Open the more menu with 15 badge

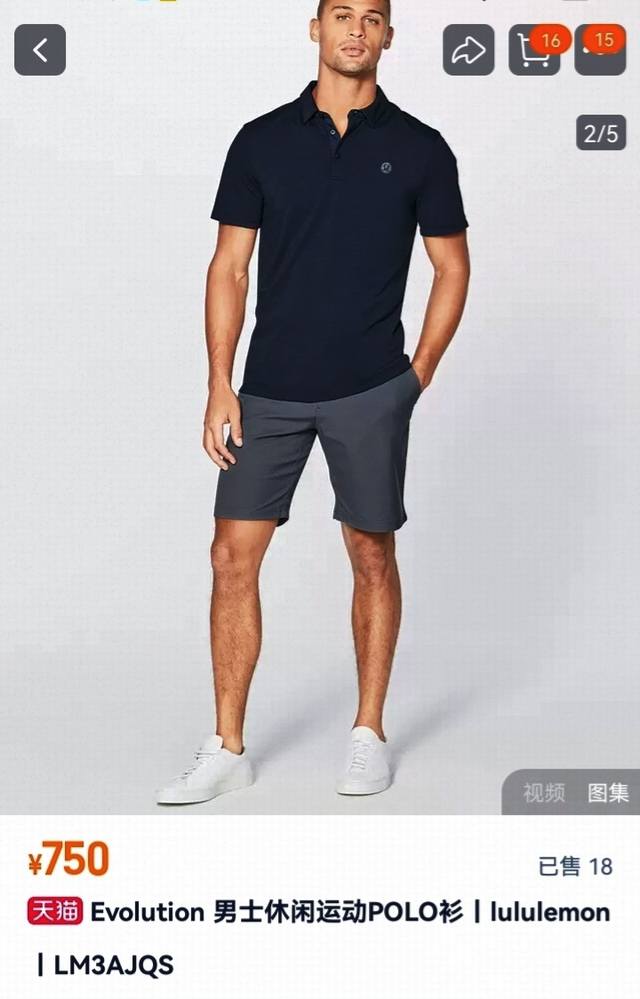pos(599,51)
